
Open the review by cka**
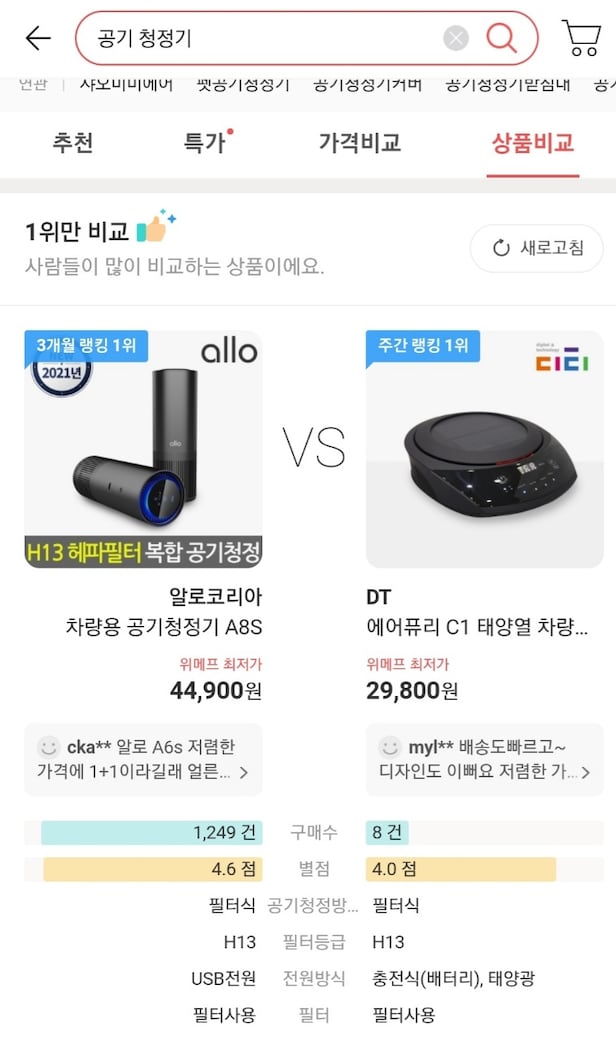click(144, 760)
